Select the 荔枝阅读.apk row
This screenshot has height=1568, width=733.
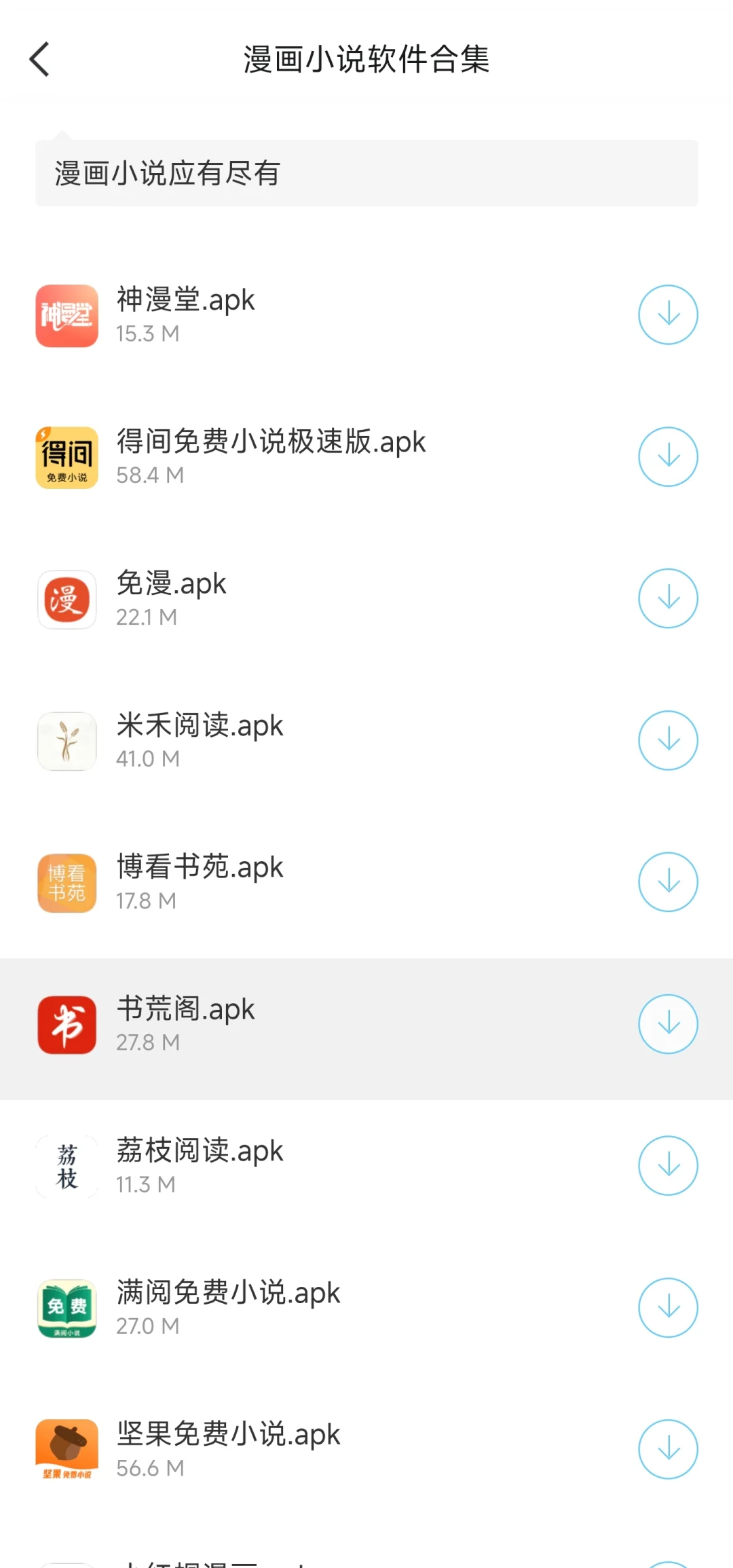366,1166
